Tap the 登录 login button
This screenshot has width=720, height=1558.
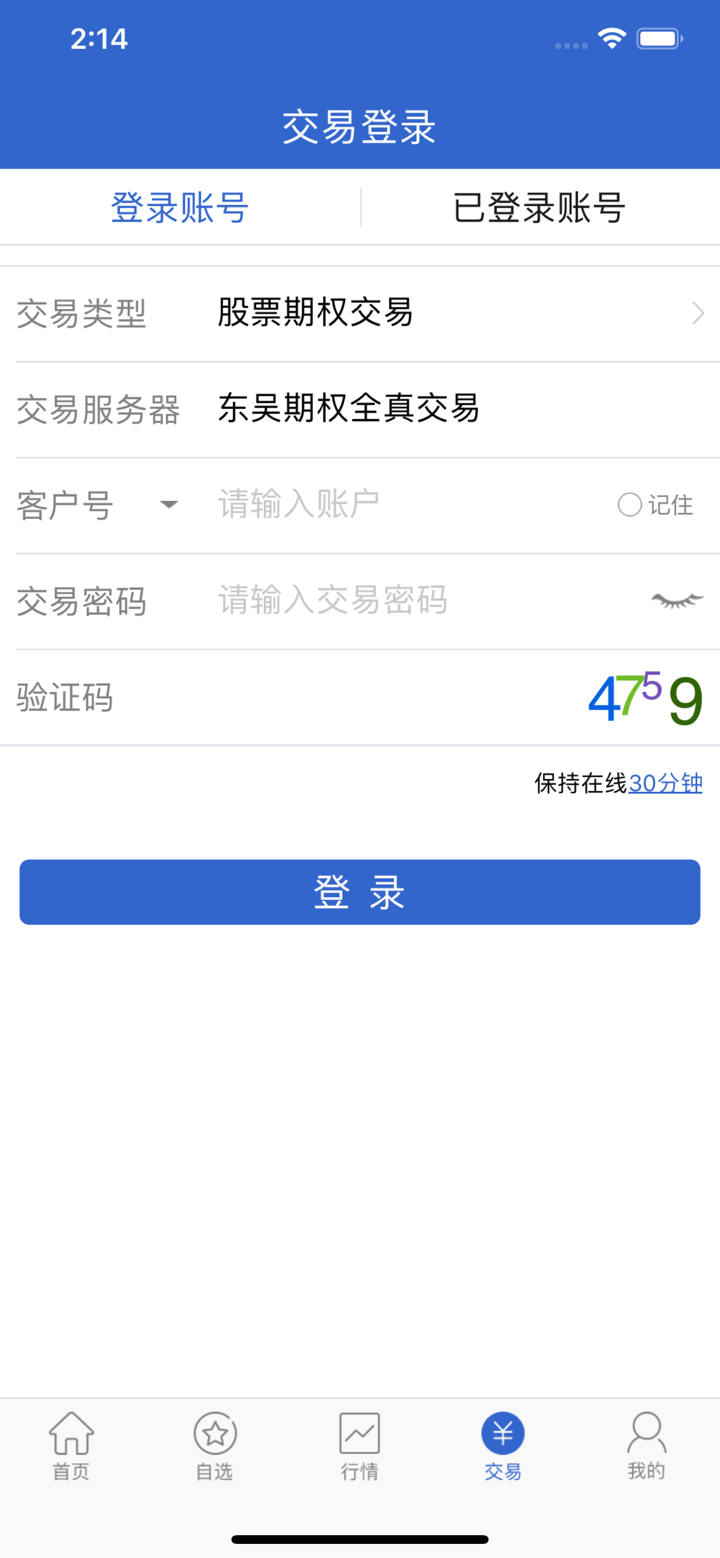click(360, 892)
